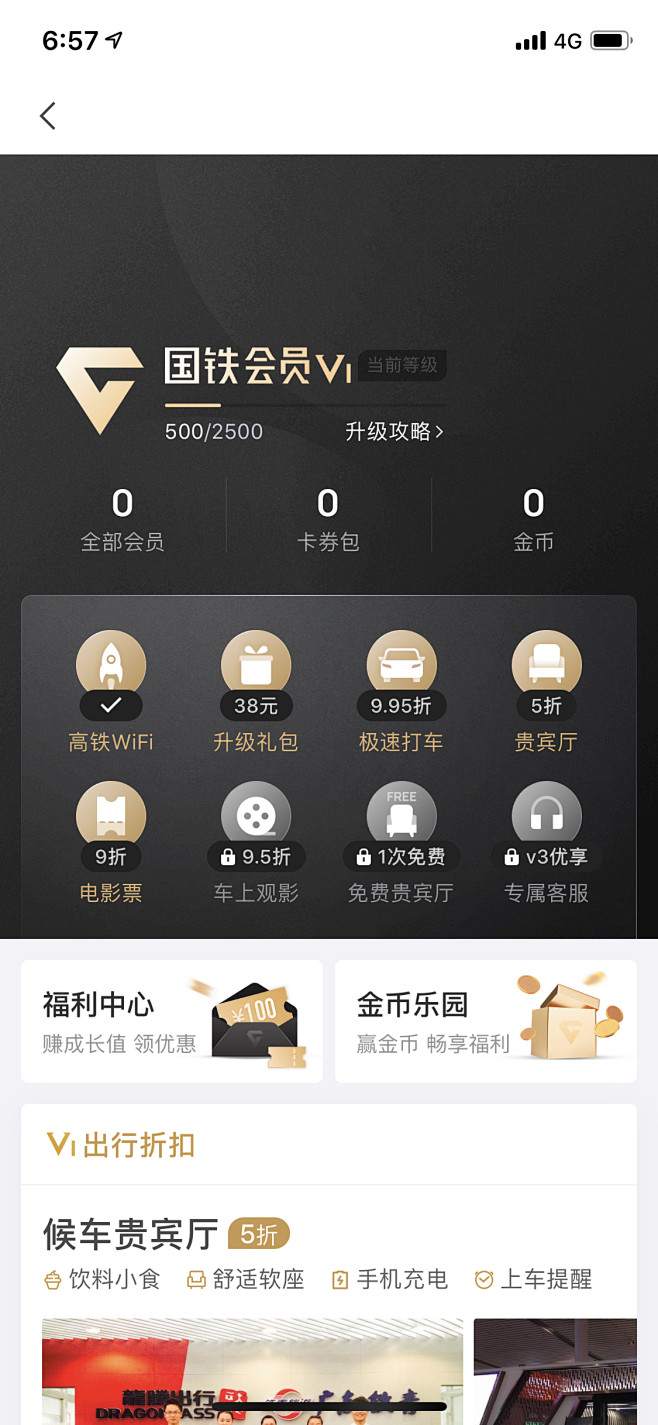This screenshot has height=1425, width=658.
Task: Open the 福利中心 card
Action: (172, 1021)
